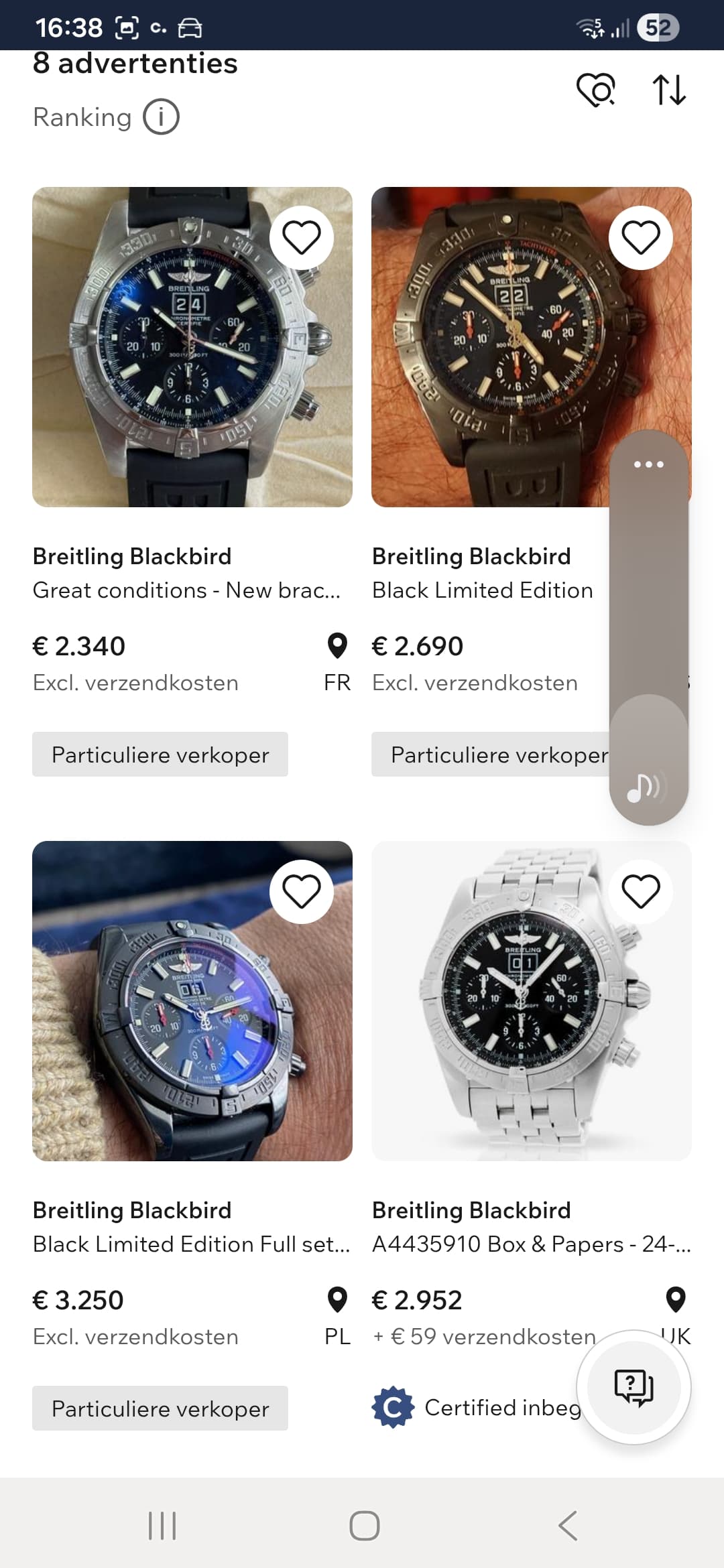
Task: Show Ranking info
Action: tap(161, 117)
